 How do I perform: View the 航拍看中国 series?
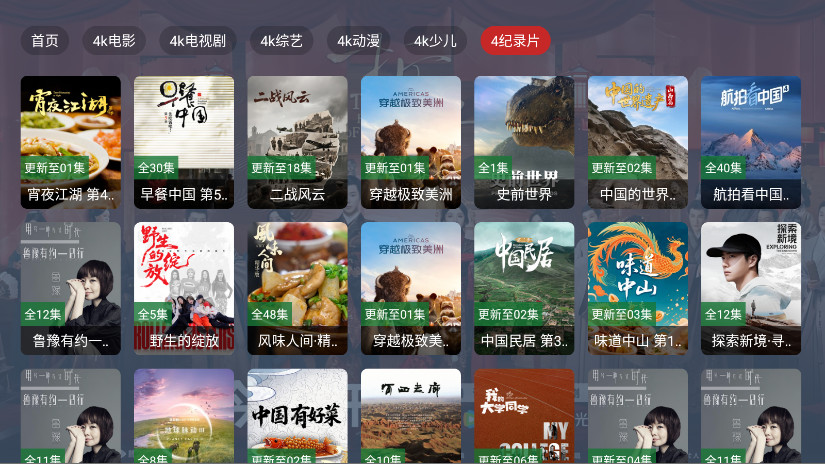click(751, 140)
